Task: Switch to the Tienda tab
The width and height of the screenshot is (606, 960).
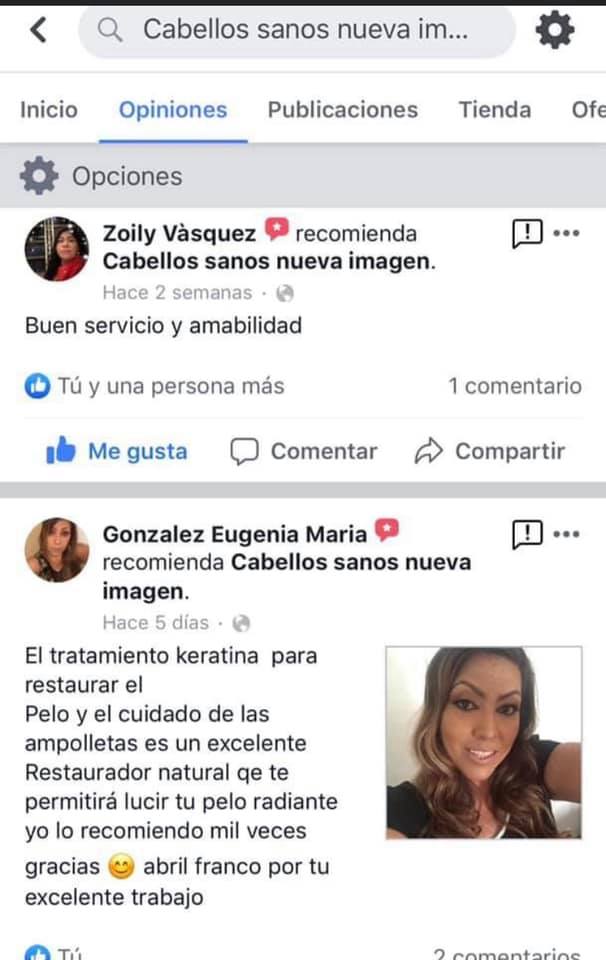Action: tap(494, 110)
